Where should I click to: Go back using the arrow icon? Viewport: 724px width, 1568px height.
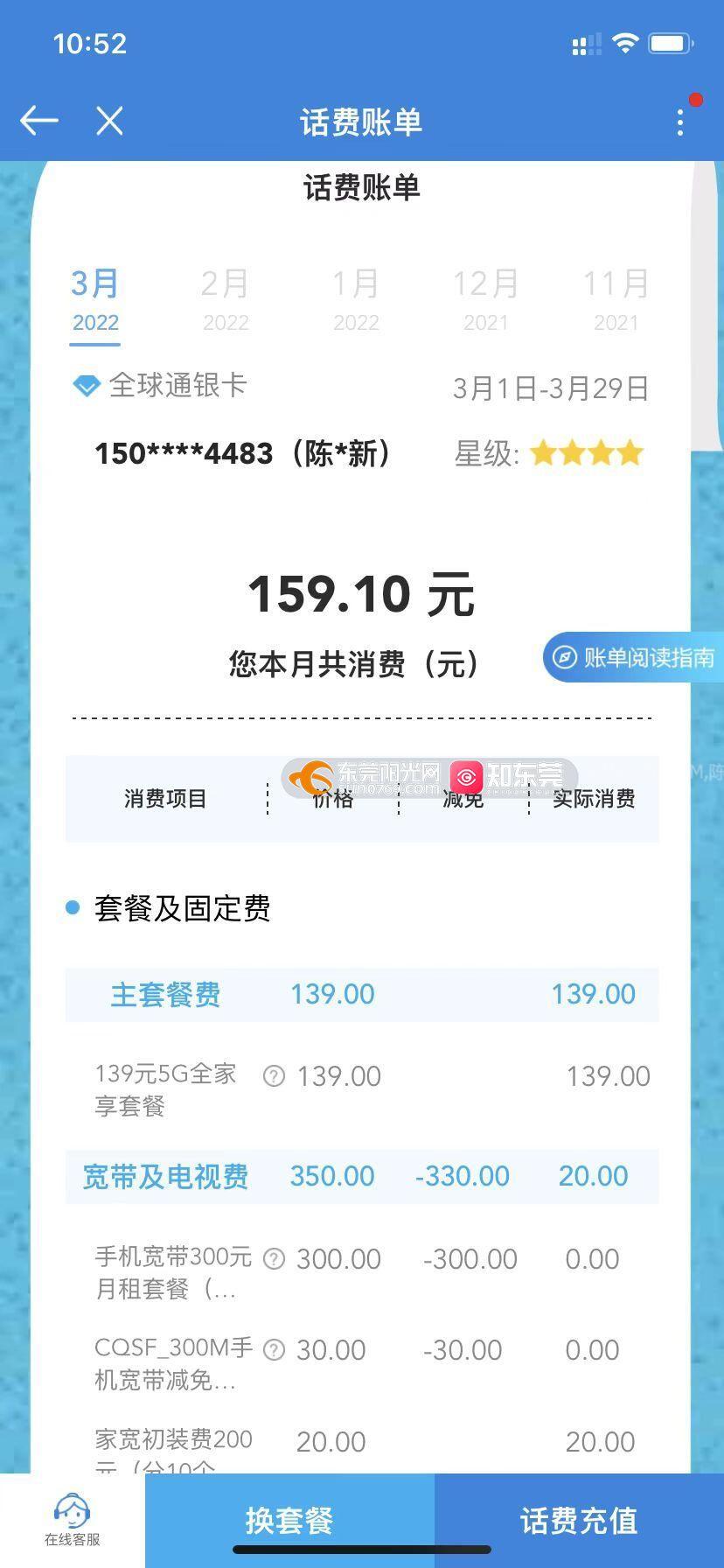click(x=39, y=121)
